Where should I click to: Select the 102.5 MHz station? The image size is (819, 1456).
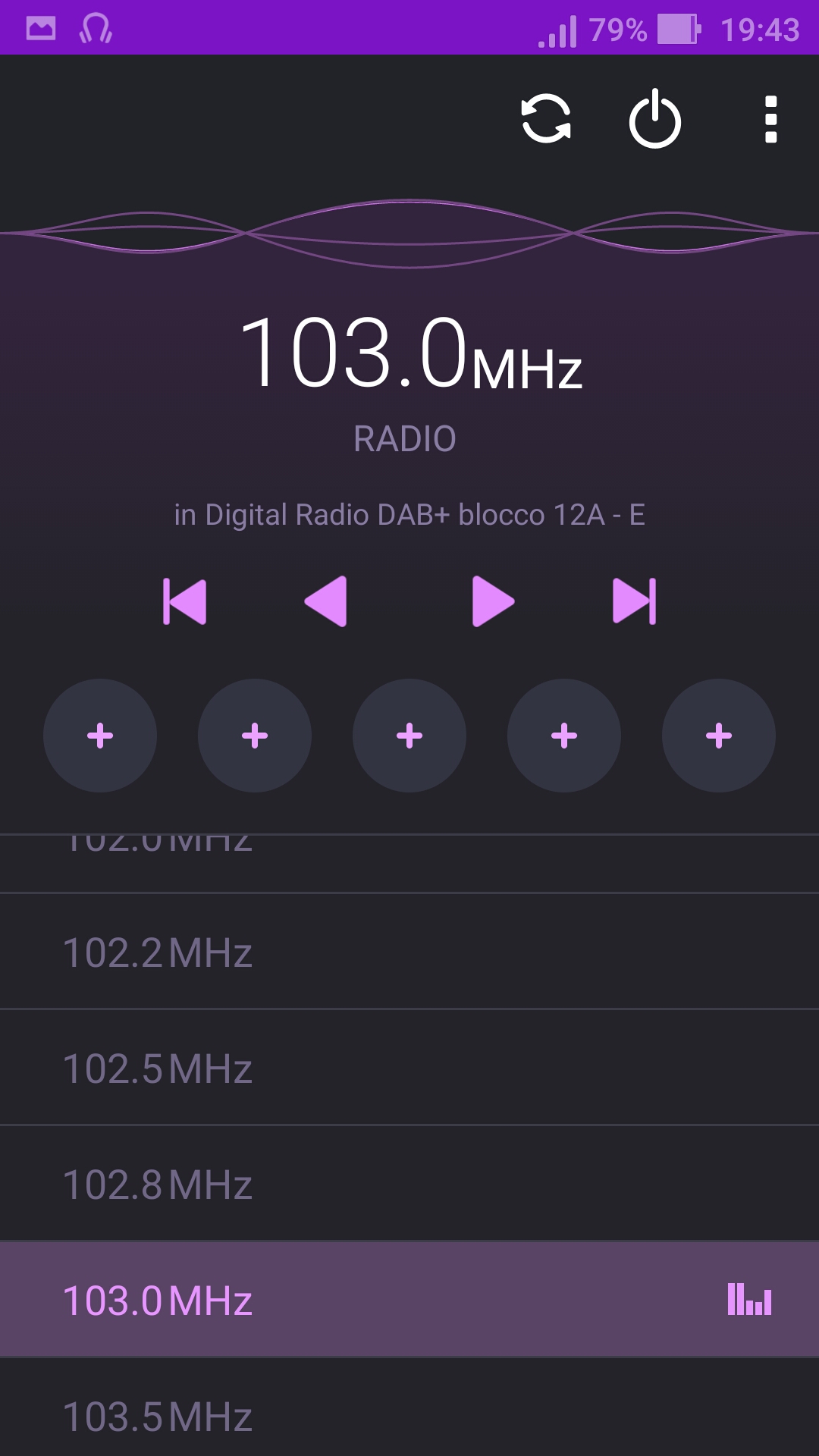point(409,1068)
